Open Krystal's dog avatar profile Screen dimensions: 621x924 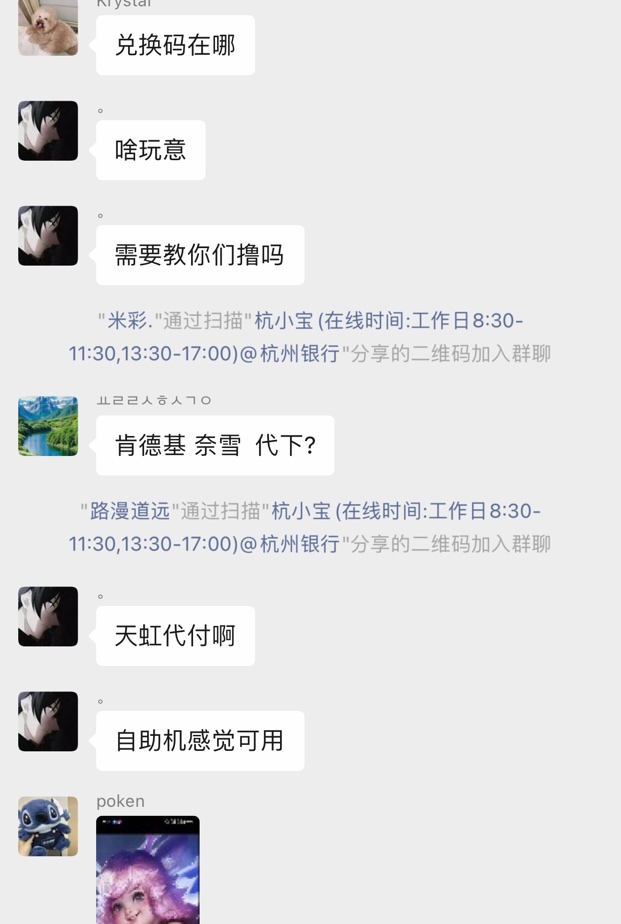[48, 28]
